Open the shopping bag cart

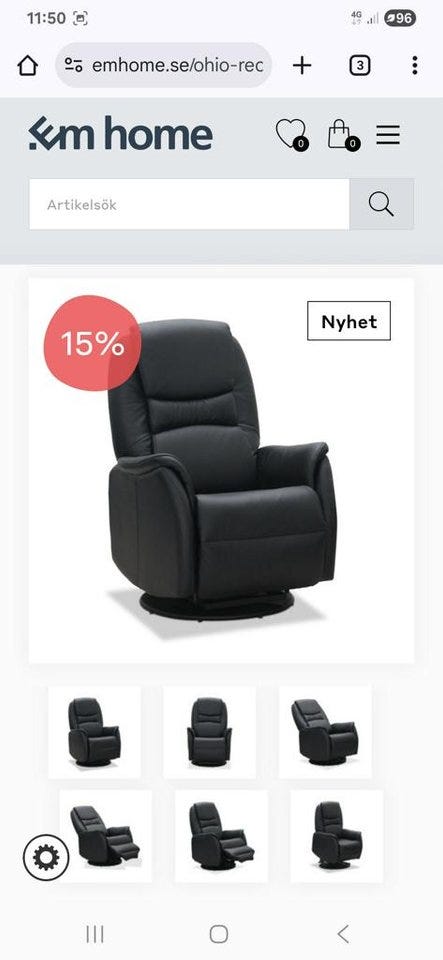[343, 135]
